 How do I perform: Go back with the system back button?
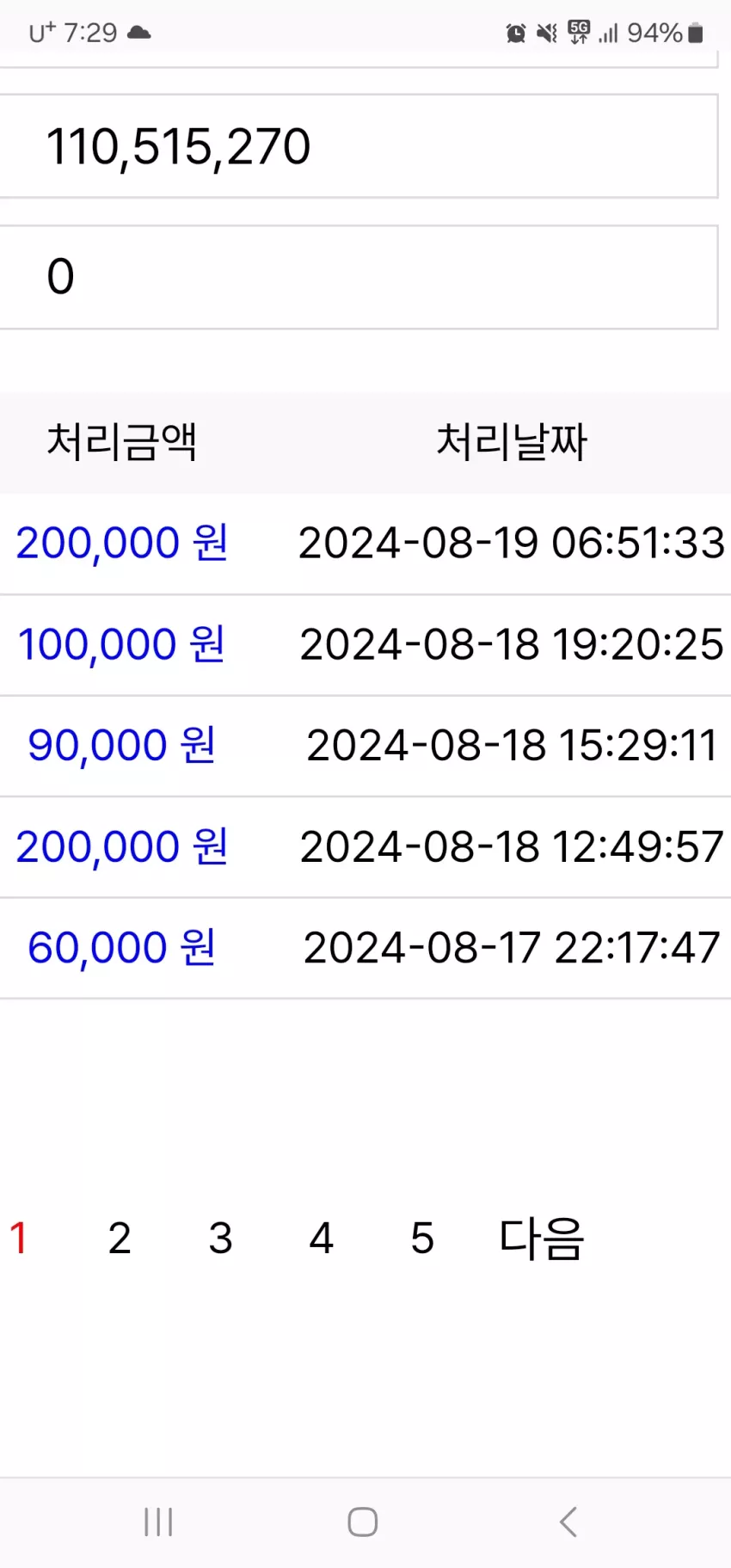coord(568,1522)
